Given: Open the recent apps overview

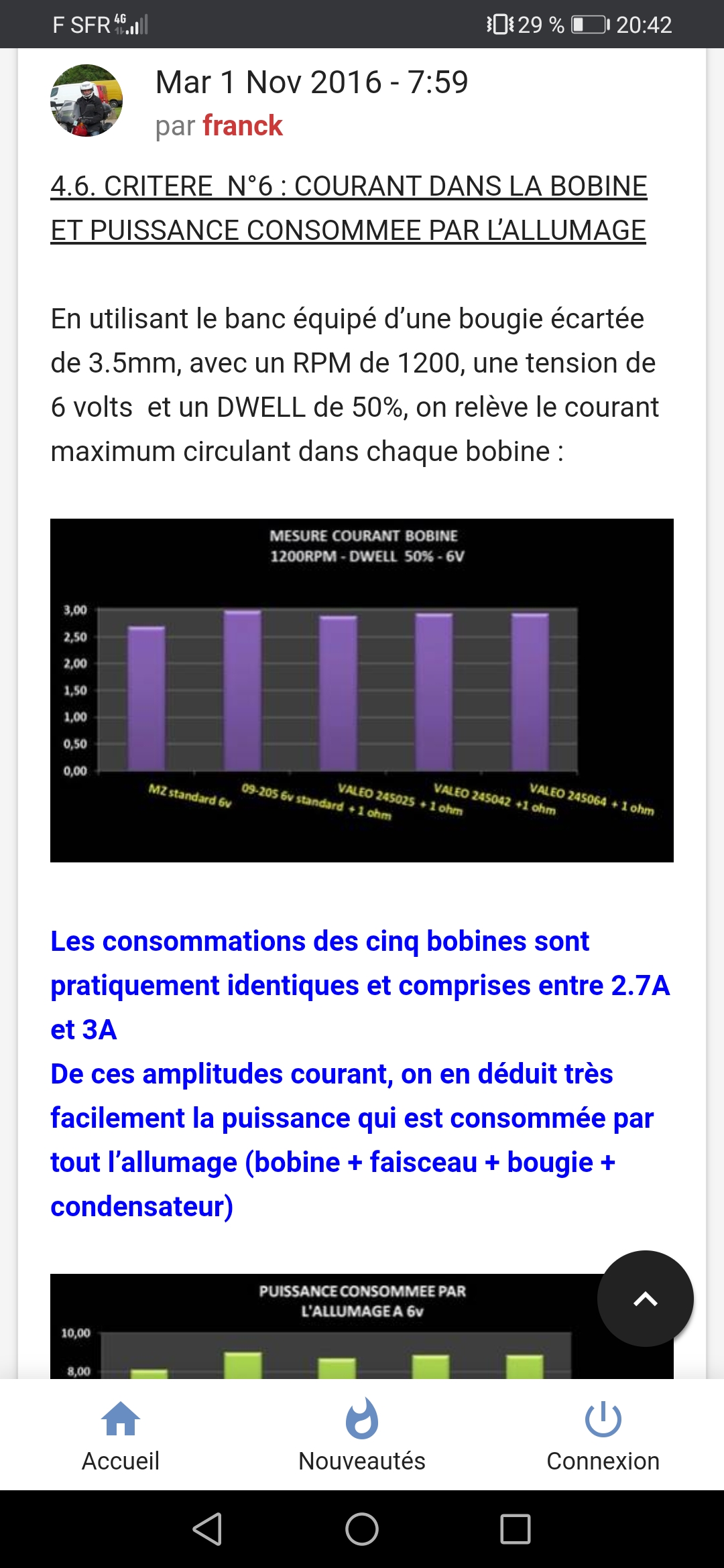Looking at the screenshot, I should click(x=516, y=1529).
